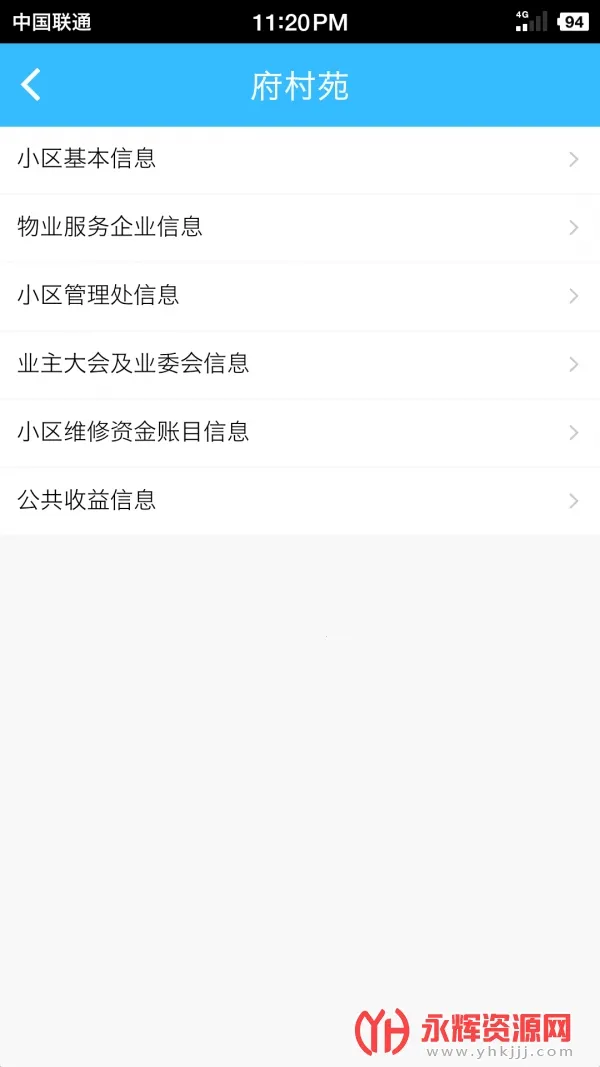The width and height of the screenshot is (600, 1067).
Task: Tap the 公共收益信息 row
Action: click(300, 500)
